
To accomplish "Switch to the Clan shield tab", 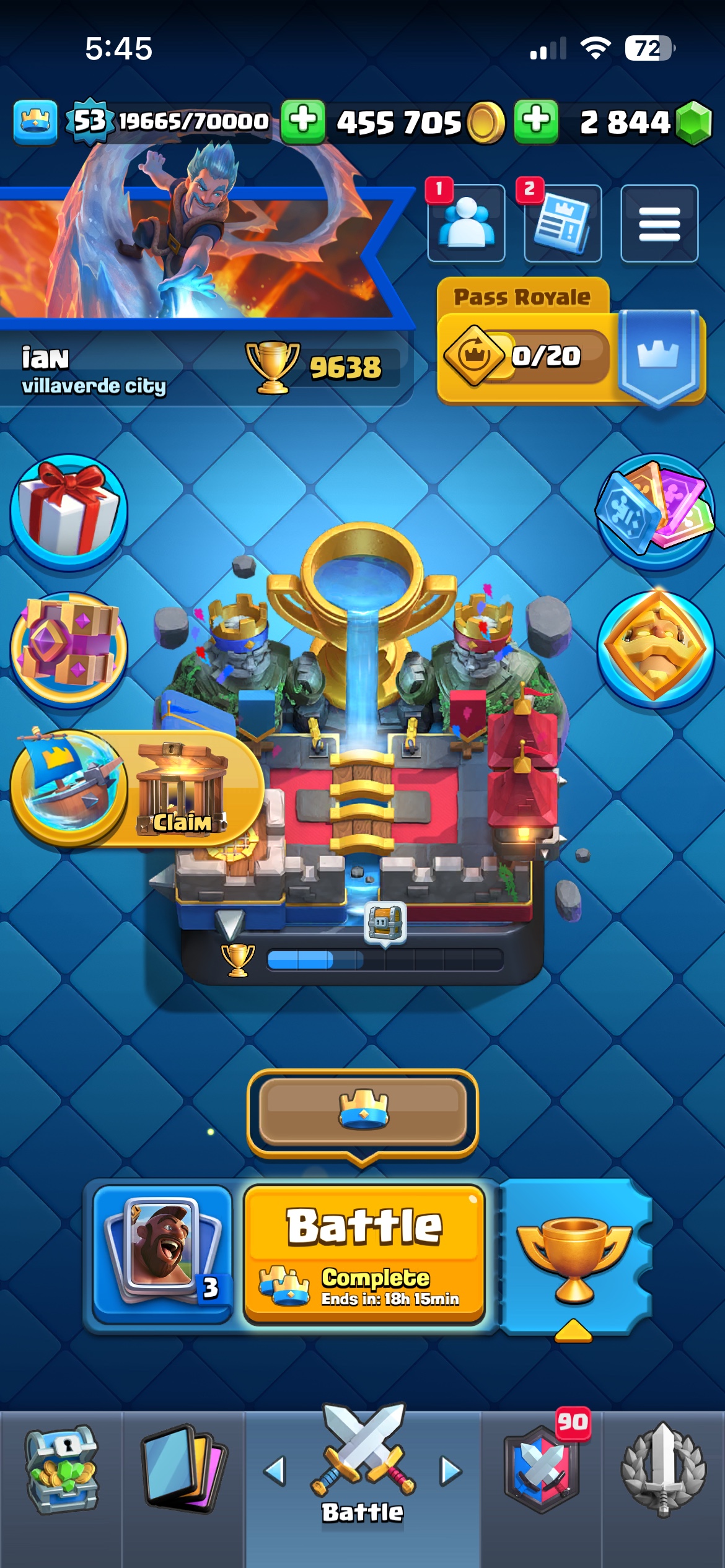I will click(x=543, y=1470).
